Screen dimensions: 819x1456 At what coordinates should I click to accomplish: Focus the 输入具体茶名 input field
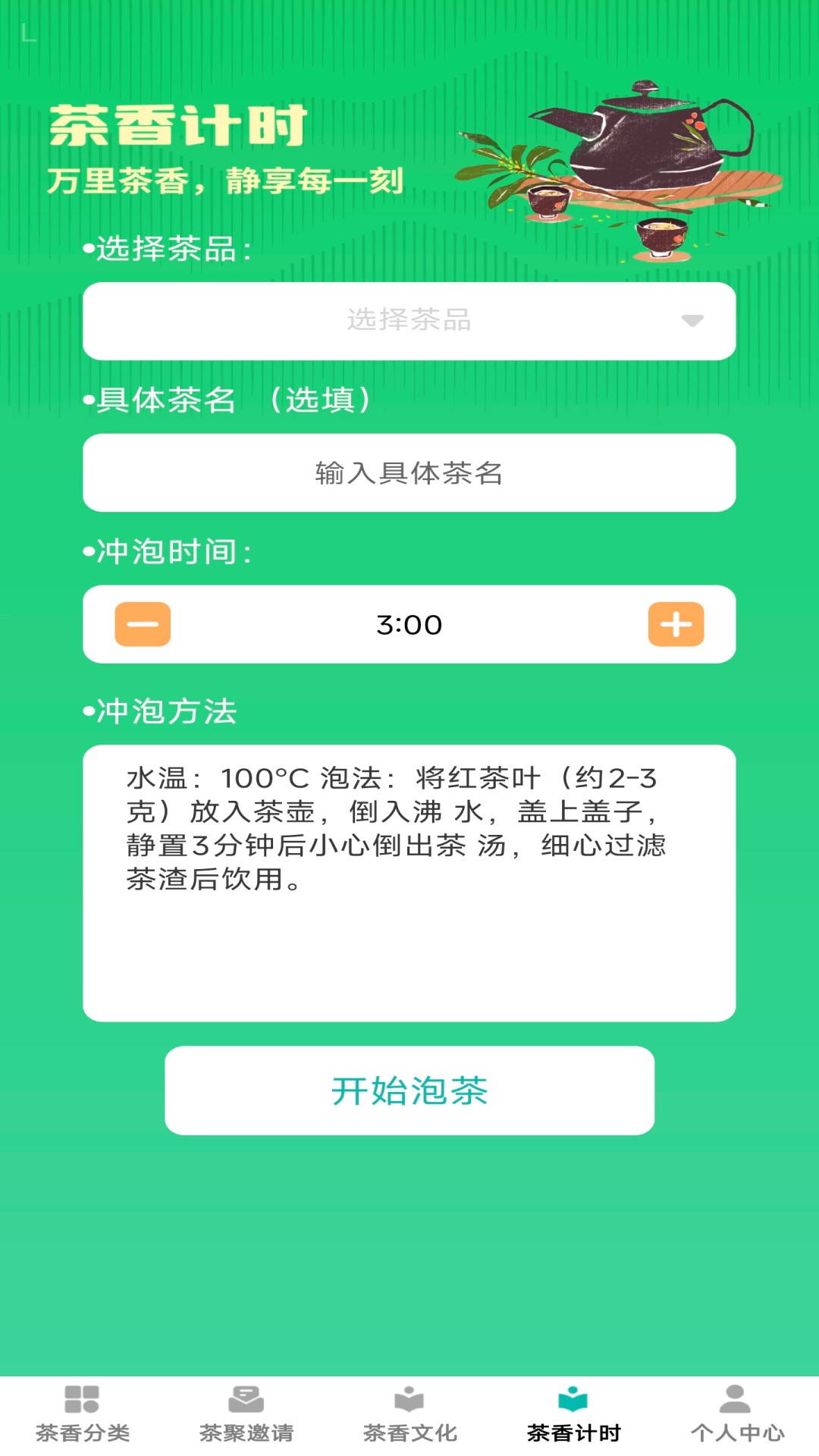point(409,472)
